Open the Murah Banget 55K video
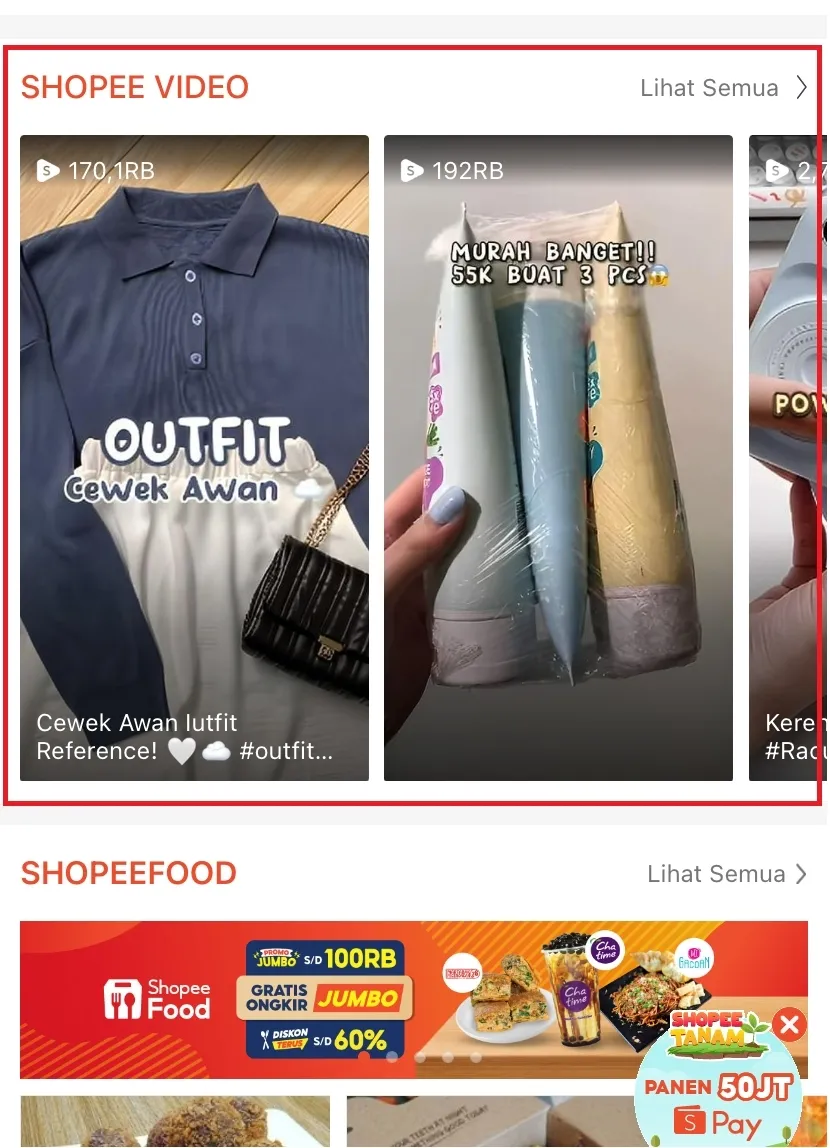Screen dimensions: 830x1148 (558, 457)
